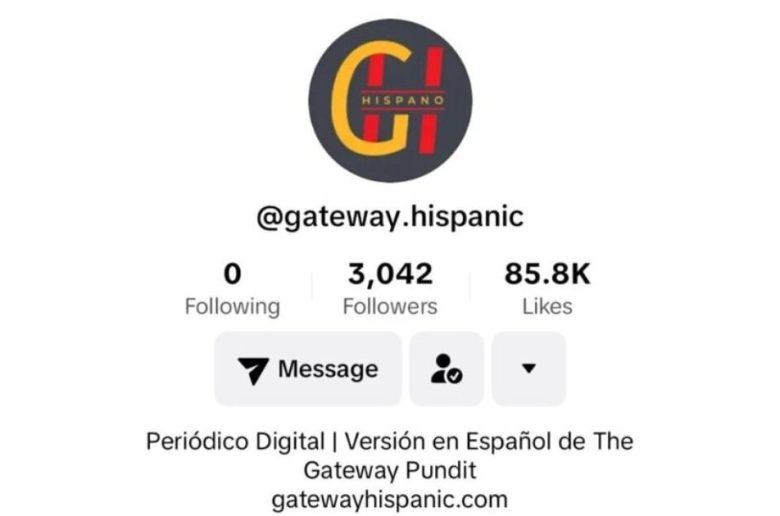View the 3,042 Followers list
This screenshot has width=780, height=516.
click(390, 289)
